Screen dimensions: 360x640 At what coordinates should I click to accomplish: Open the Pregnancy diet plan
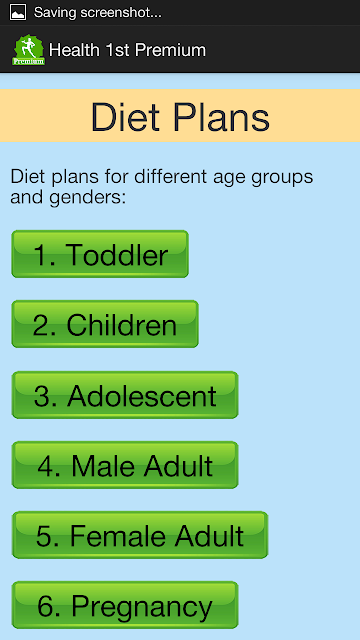point(125,605)
